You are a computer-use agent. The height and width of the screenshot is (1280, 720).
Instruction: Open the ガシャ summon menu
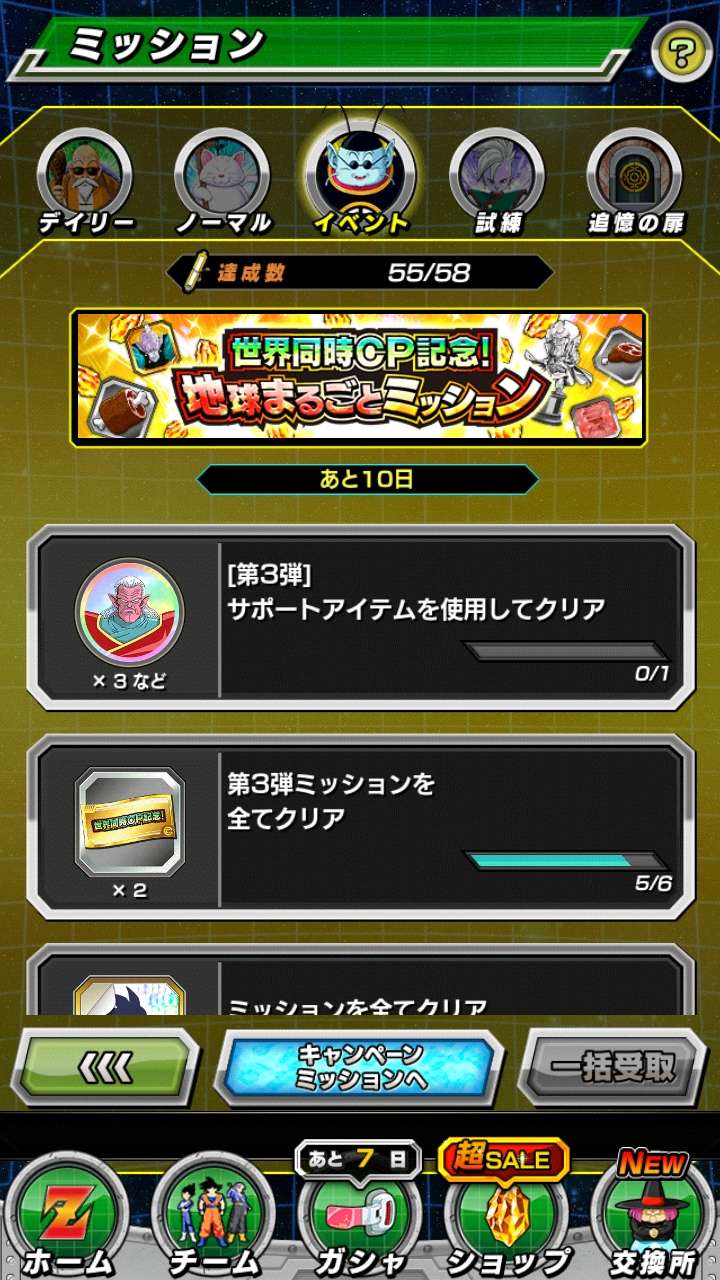(360, 1220)
